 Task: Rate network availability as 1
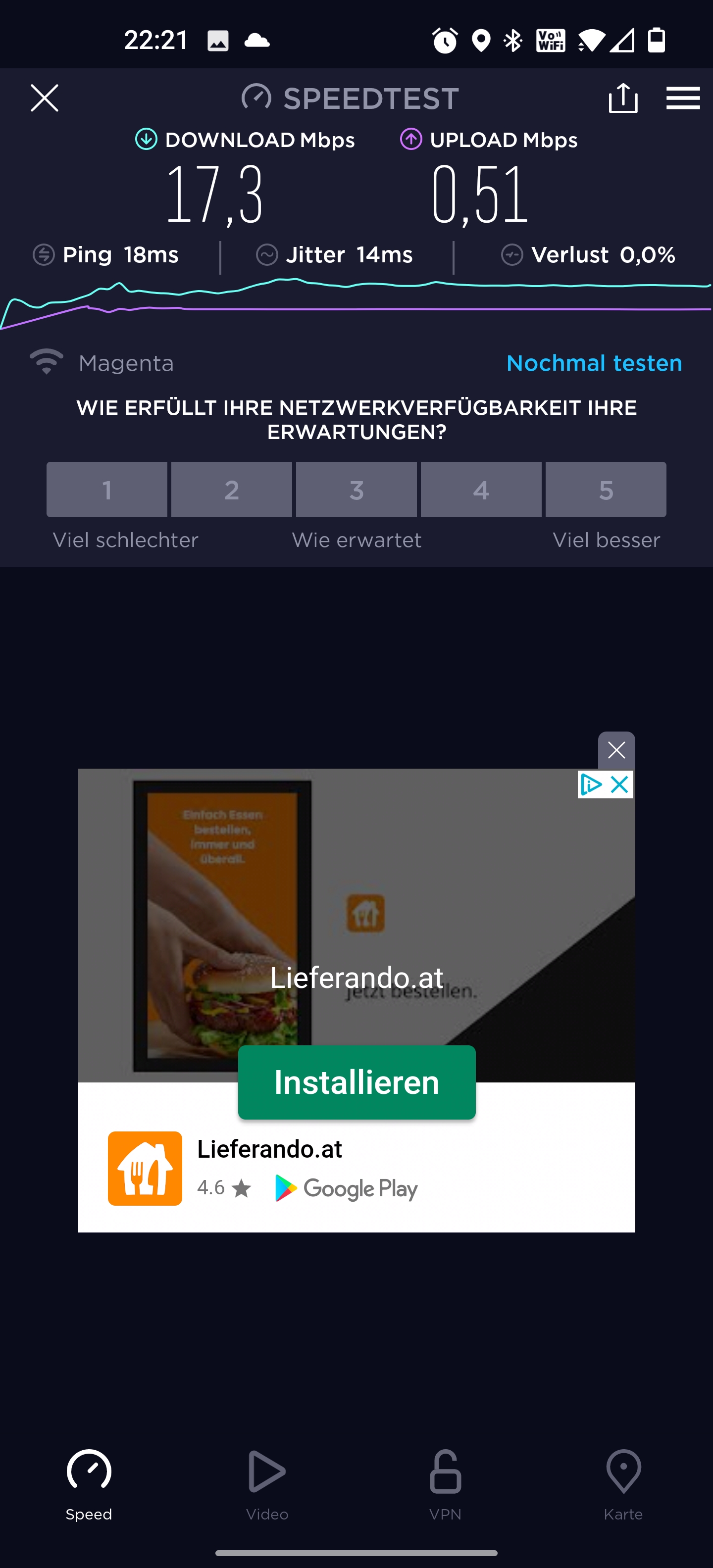click(x=106, y=490)
